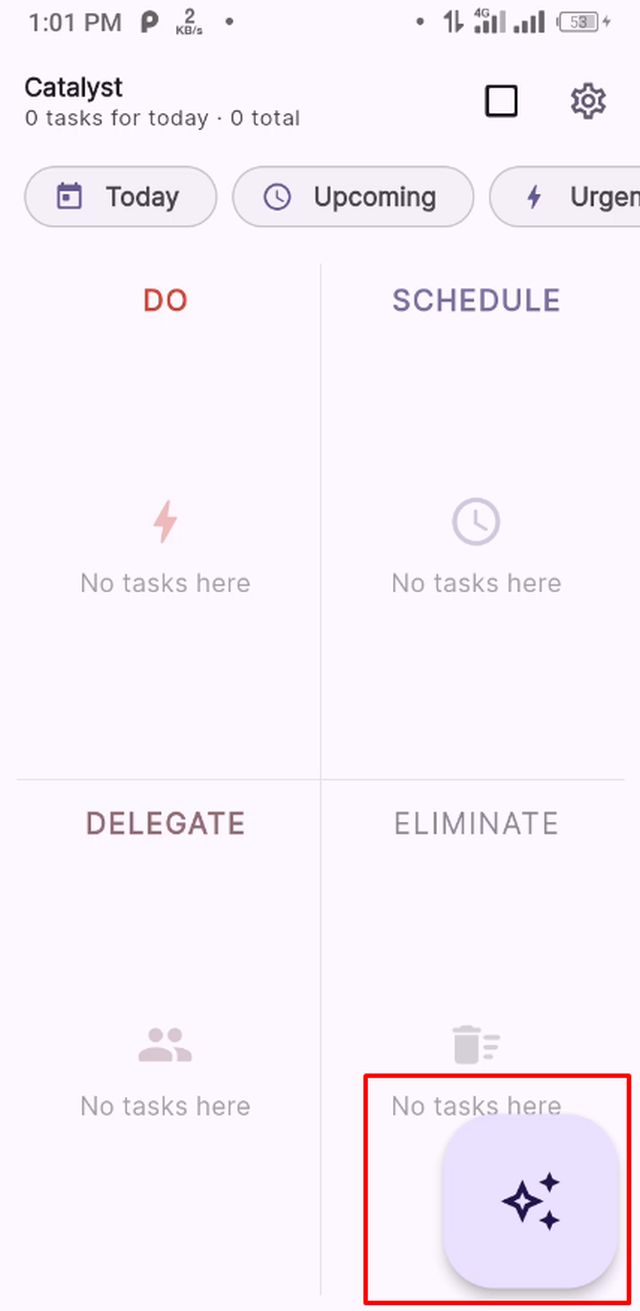
Task: Tap the sparkle floating action button
Action: 531,1201
